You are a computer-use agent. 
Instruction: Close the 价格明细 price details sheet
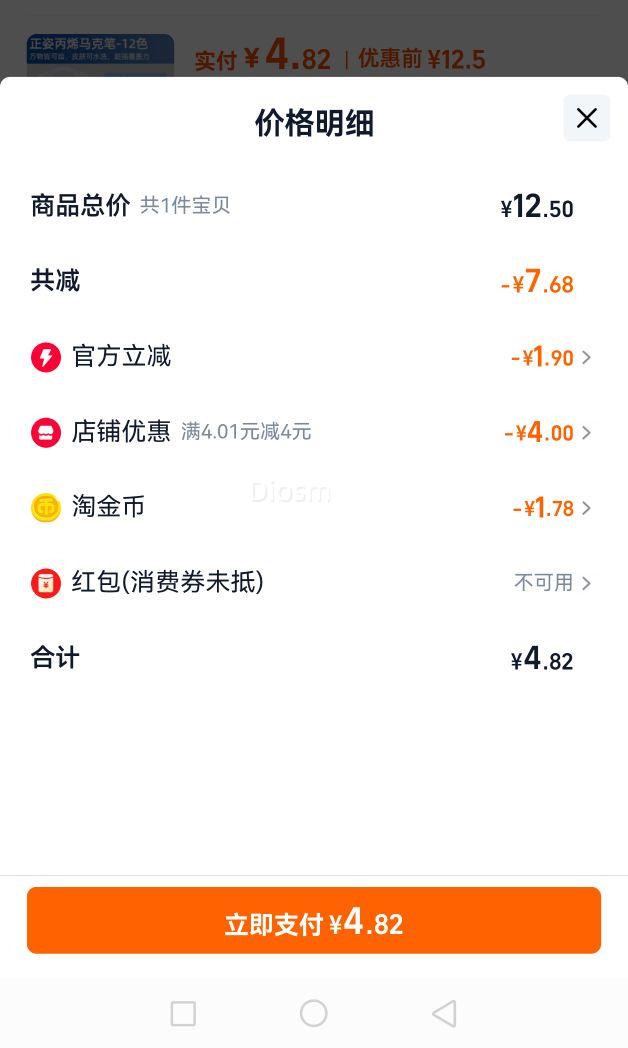click(587, 118)
